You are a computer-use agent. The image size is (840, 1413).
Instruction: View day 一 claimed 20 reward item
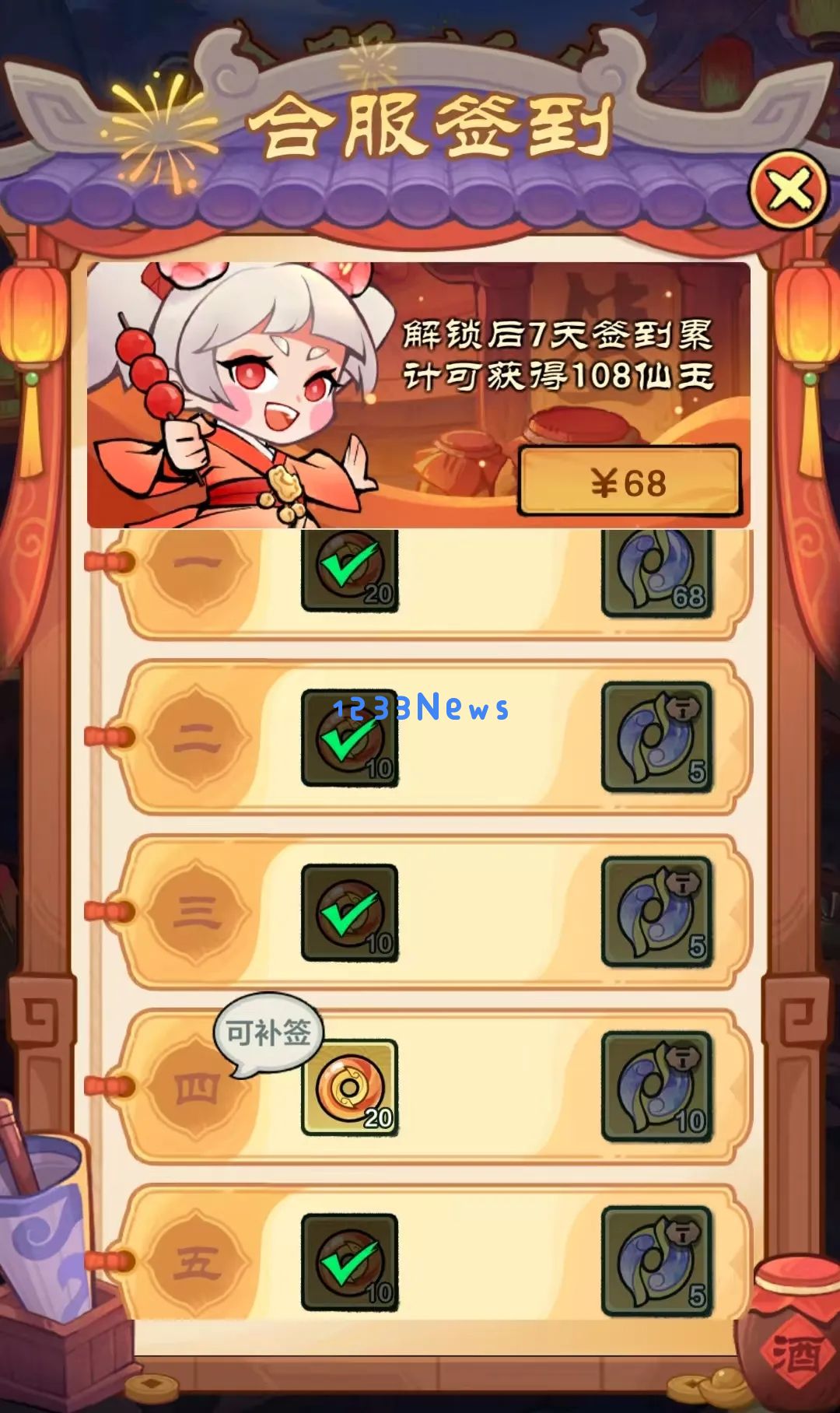point(349,570)
